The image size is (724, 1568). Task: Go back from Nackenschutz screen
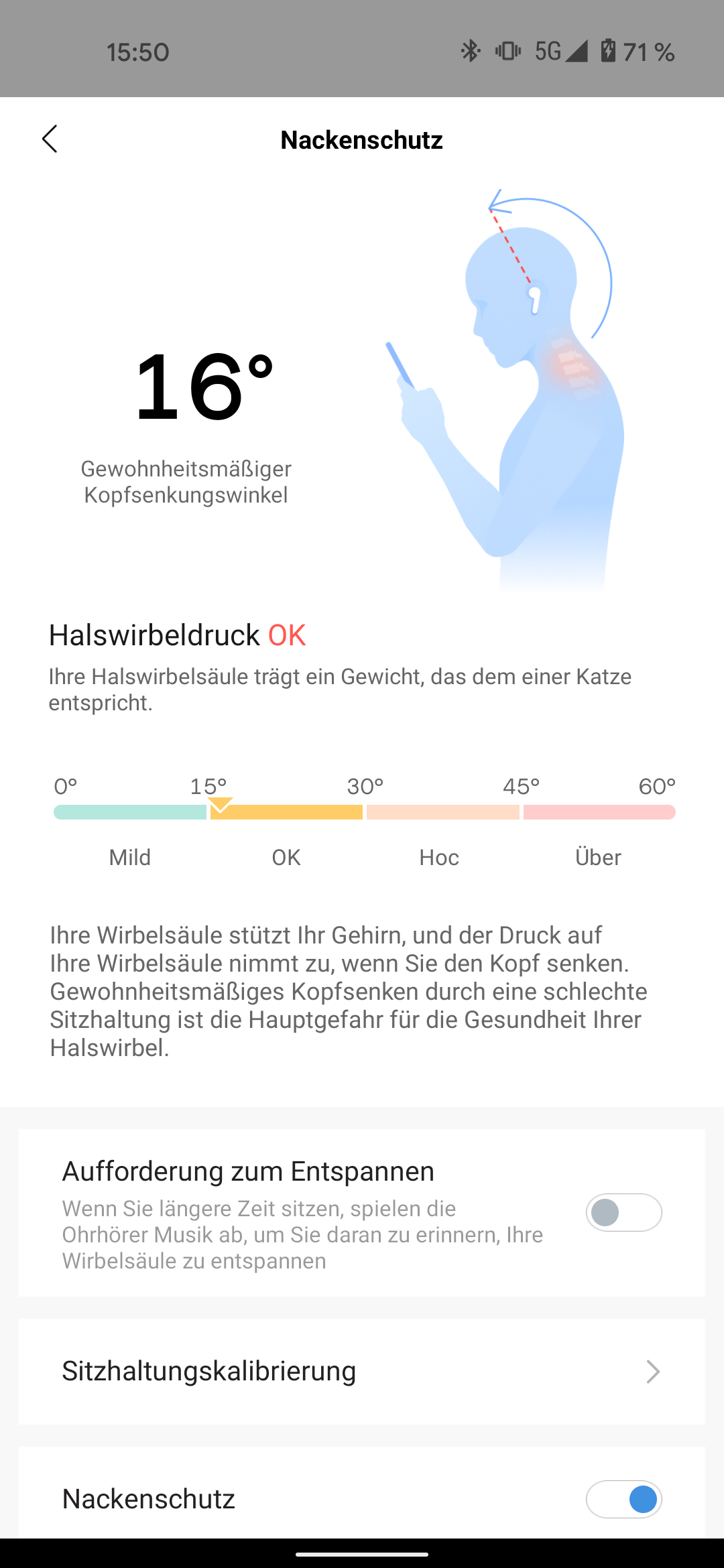[x=50, y=139]
